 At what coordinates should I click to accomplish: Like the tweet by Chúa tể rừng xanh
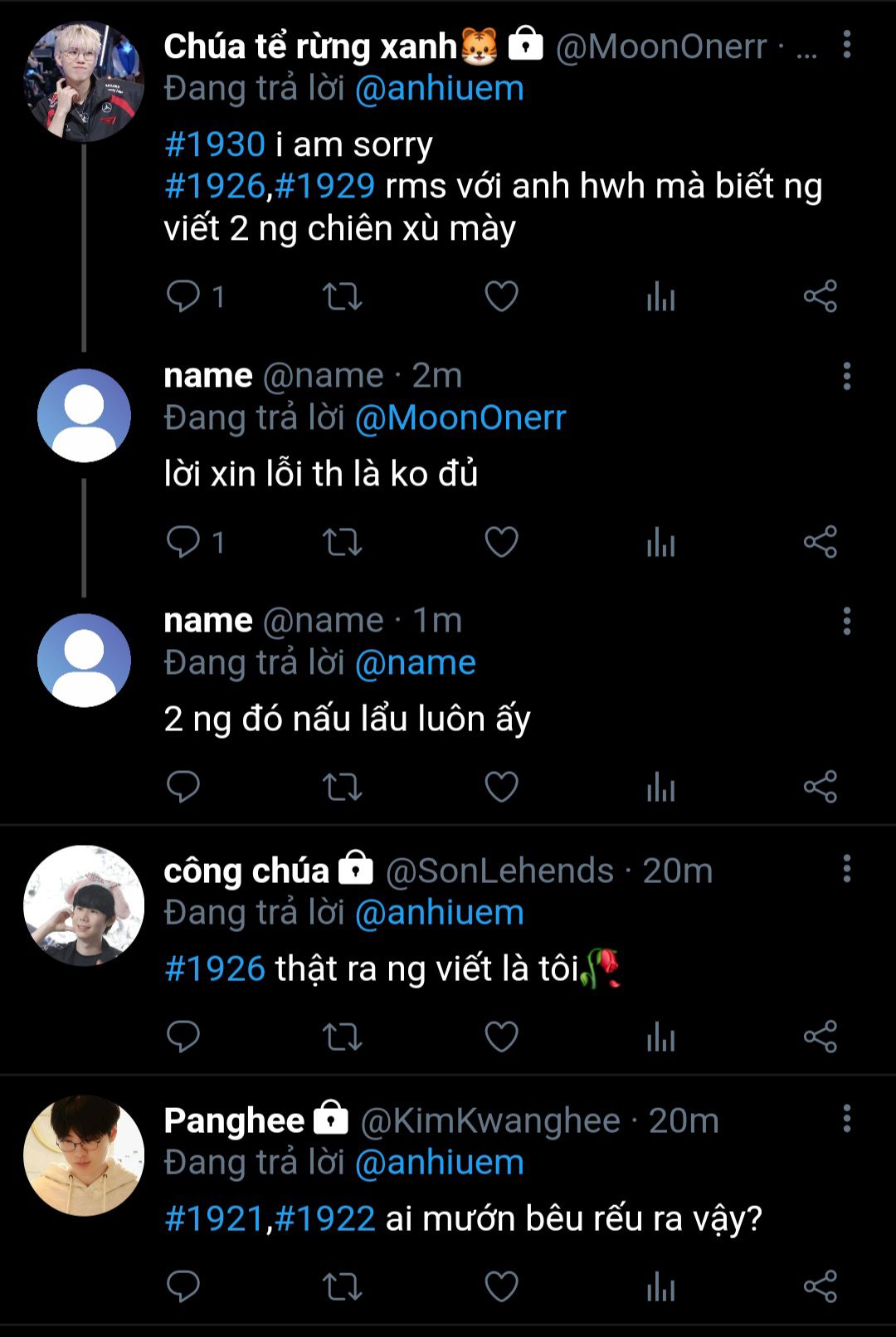(501, 296)
